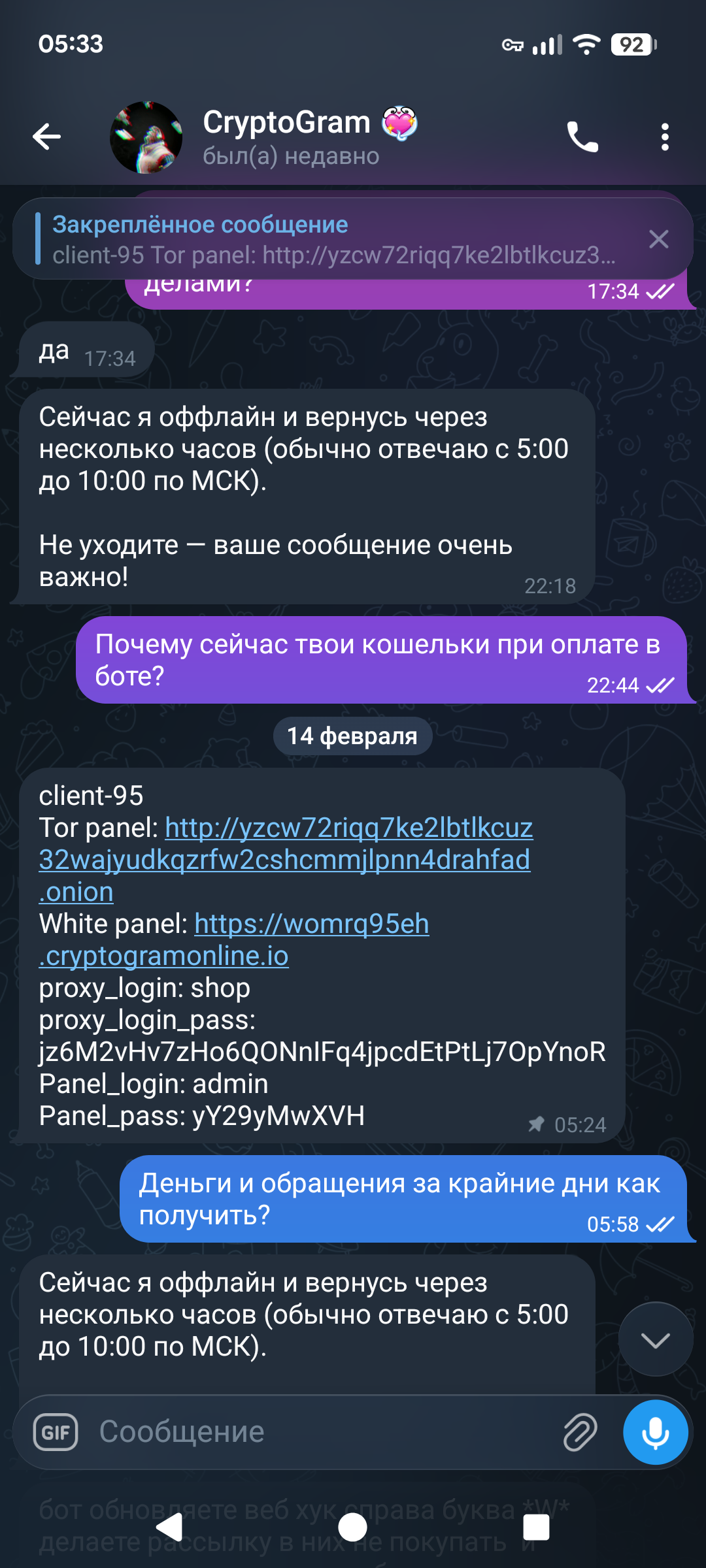Viewport: 706px width, 1568px height.
Task: Open the White panel cryptogramonline.io link
Action: point(312,924)
